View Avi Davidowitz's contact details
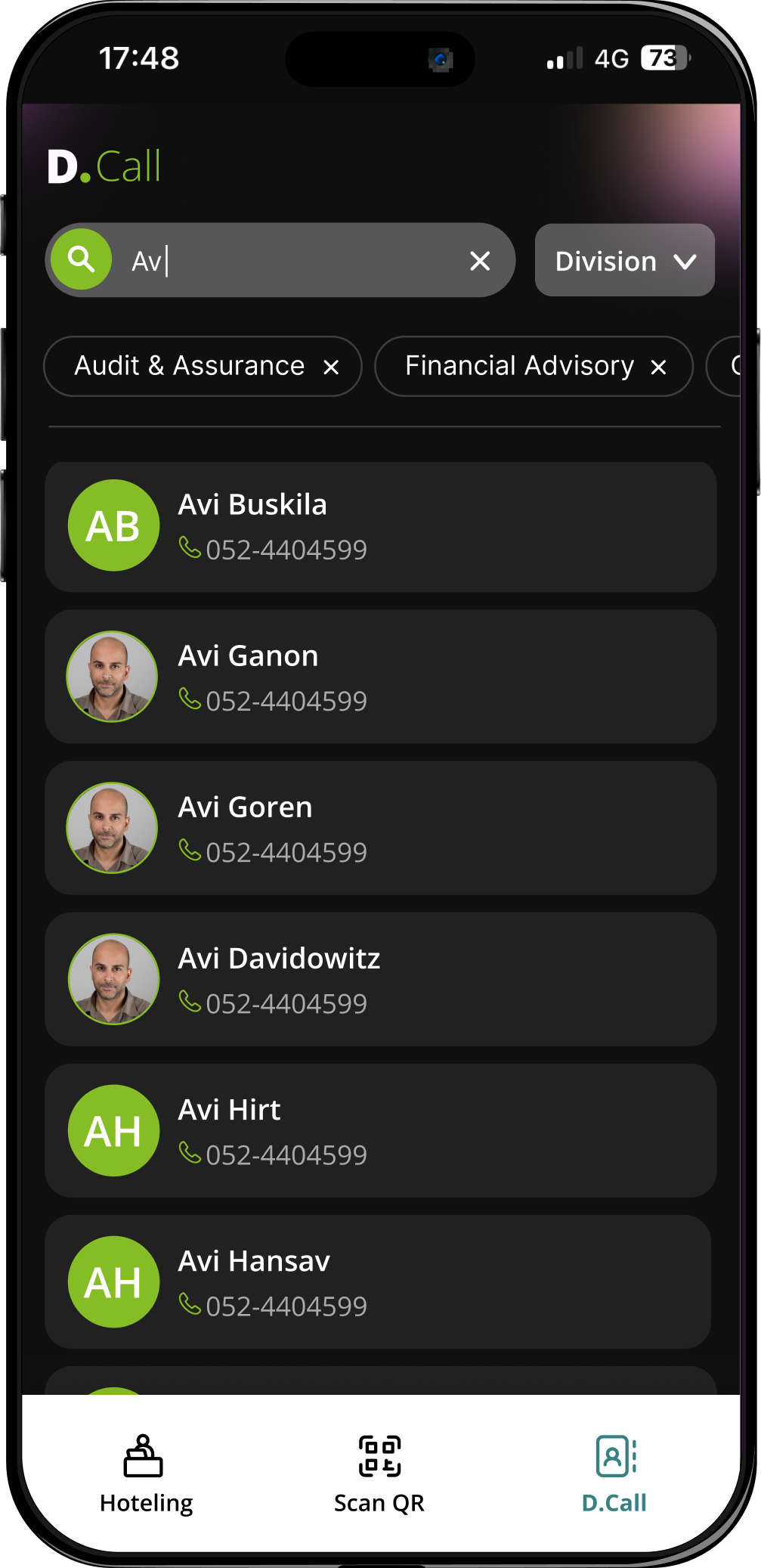This screenshot has height=1568, width=761. pos(380,979)
